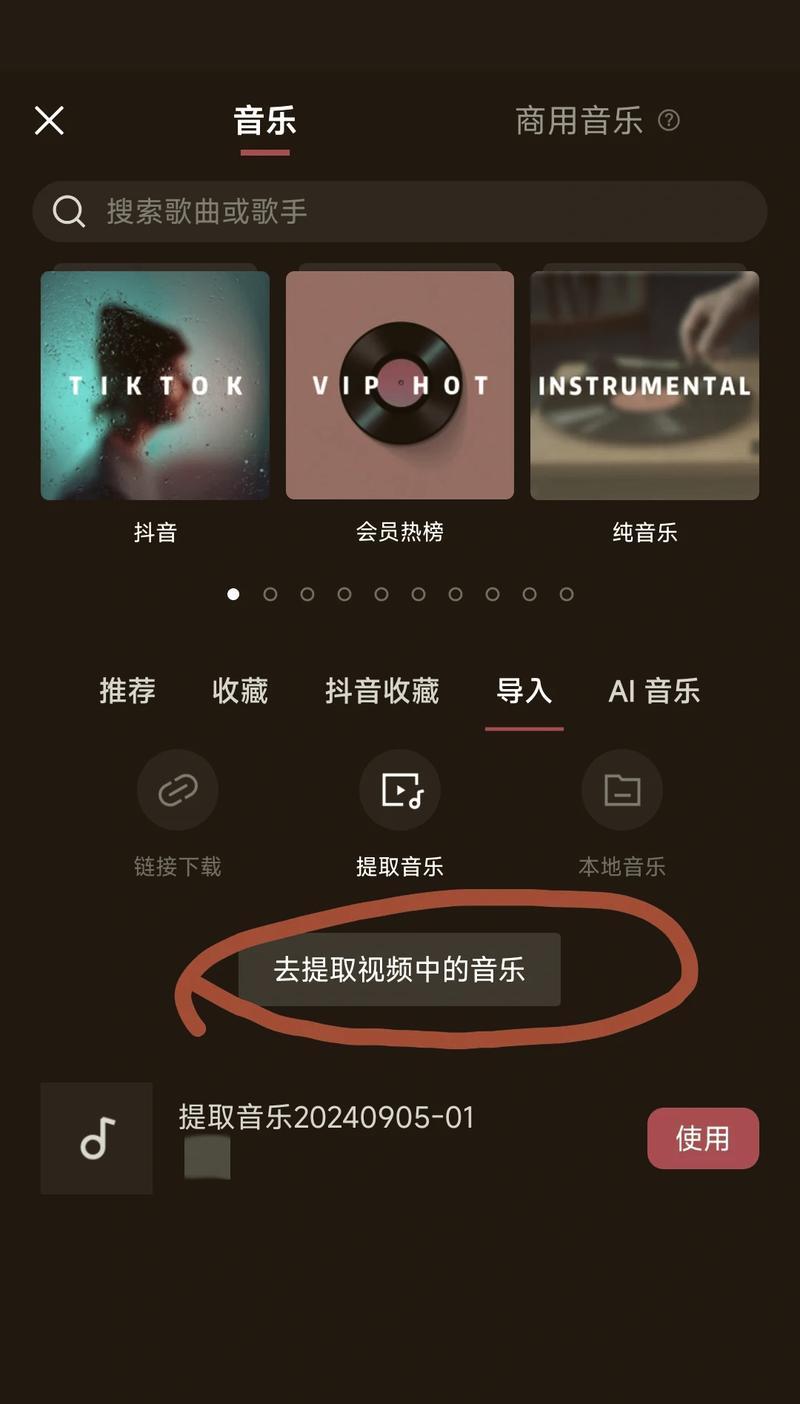
Task: Open the help icon beside 商用音乐
Action: point(669,121)
